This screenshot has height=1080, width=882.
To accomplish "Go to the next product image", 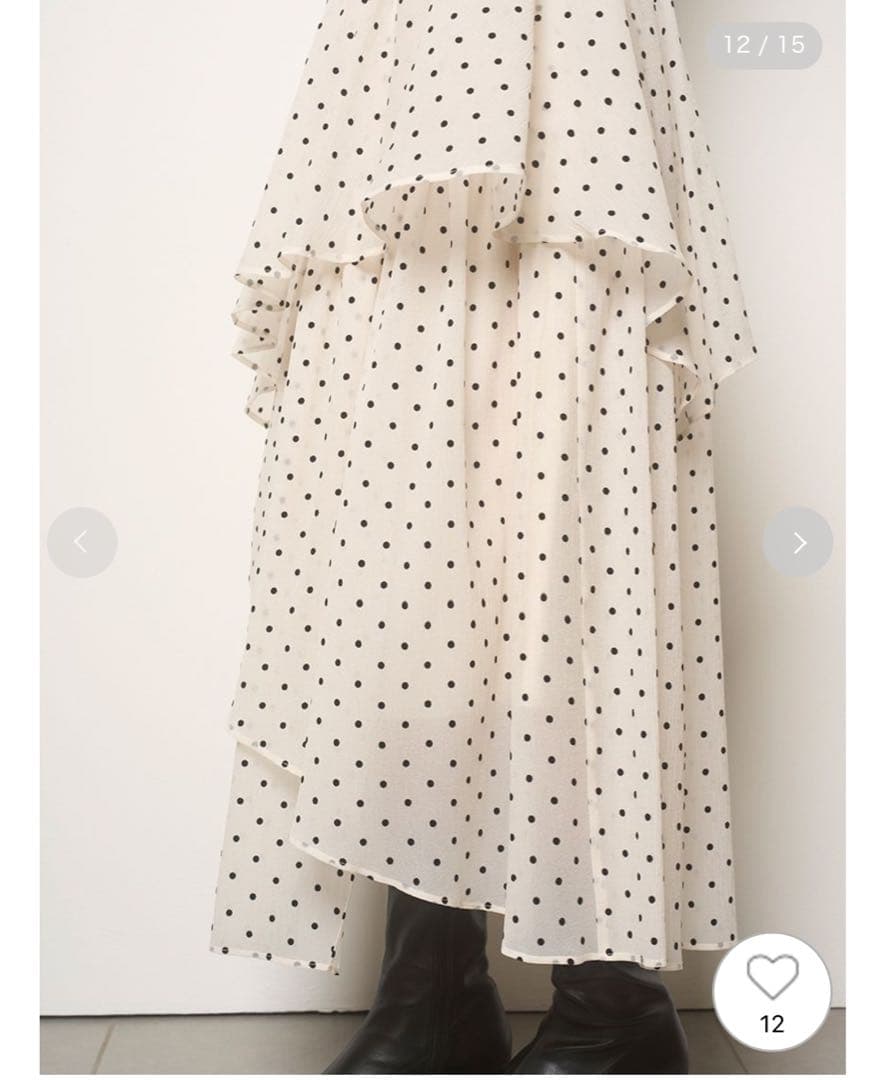I will pos(798,542).
